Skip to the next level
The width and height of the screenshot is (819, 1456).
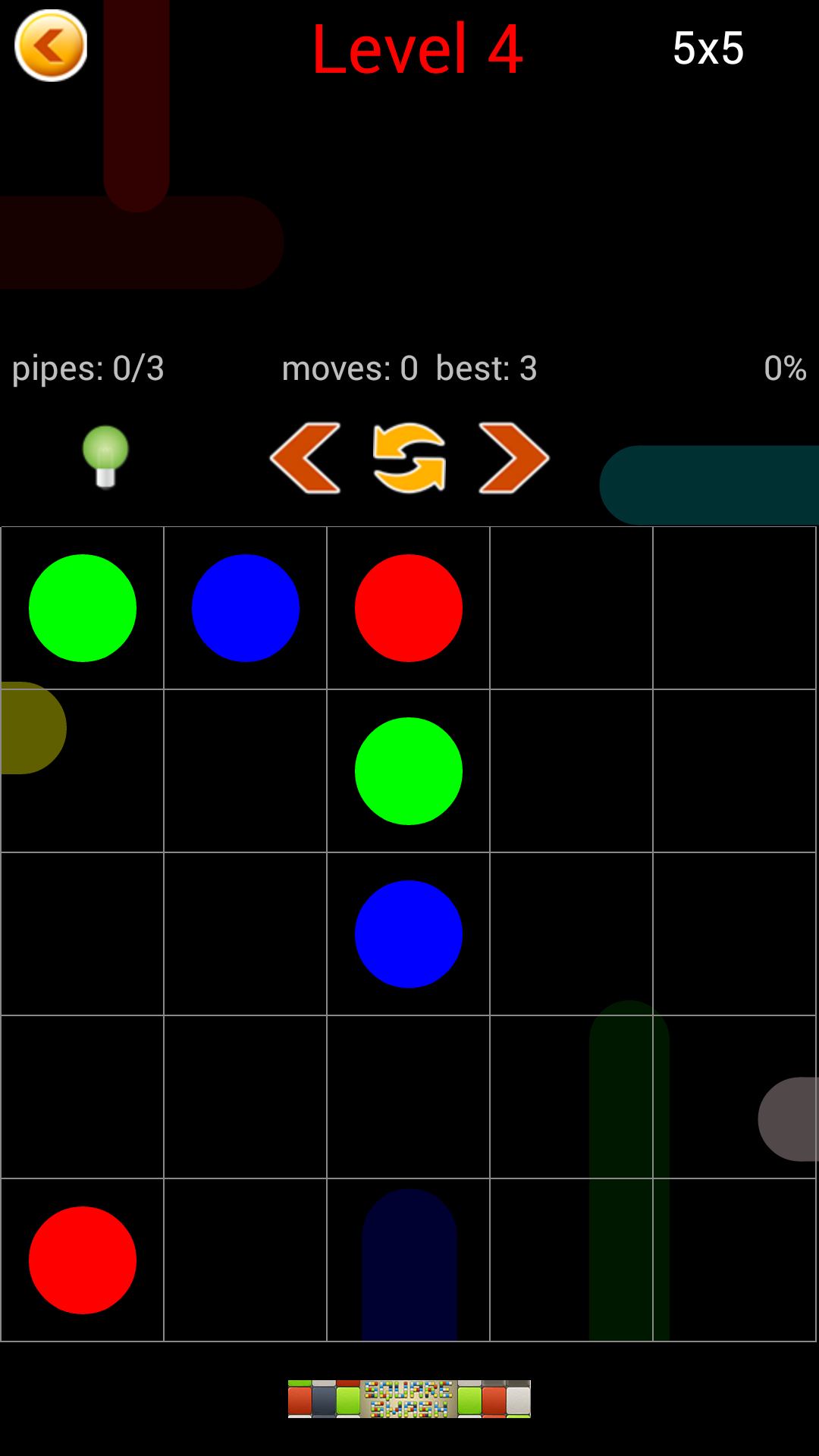(x=513, y=457)
